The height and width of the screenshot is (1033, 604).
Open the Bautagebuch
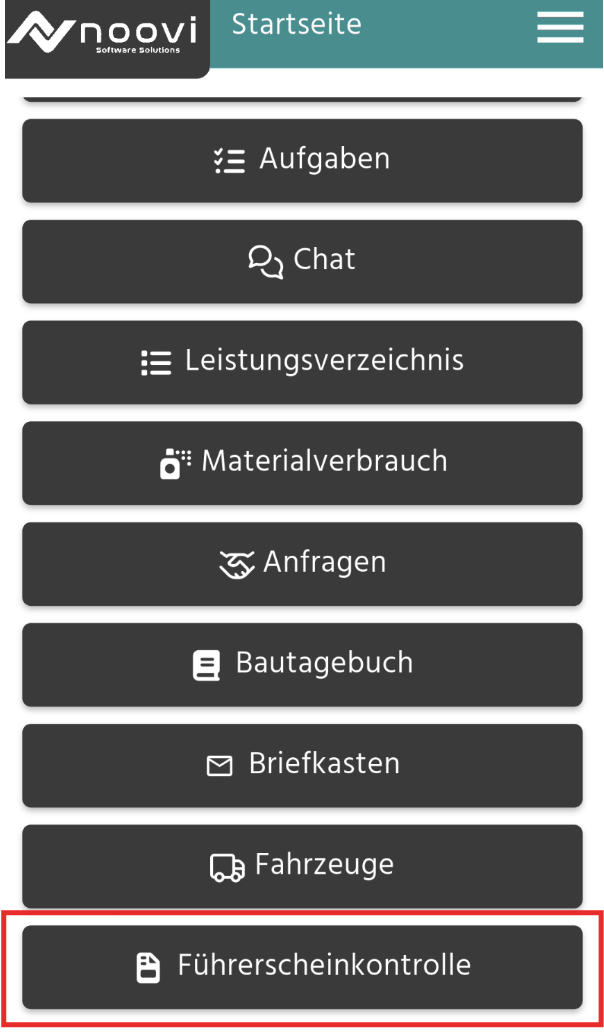302,664
